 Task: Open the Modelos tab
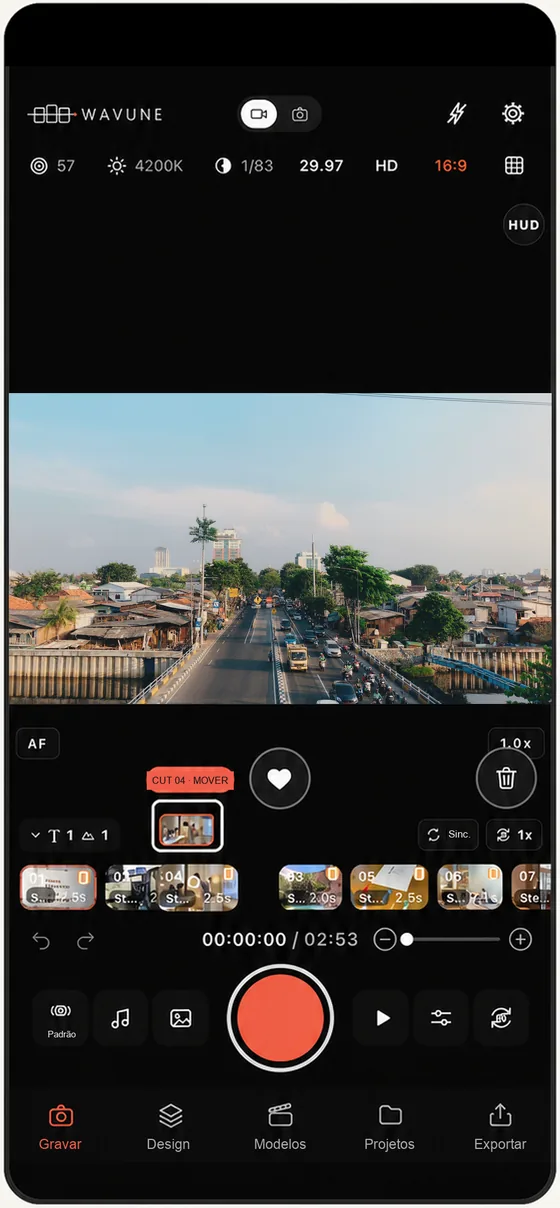coord(280,1127)
